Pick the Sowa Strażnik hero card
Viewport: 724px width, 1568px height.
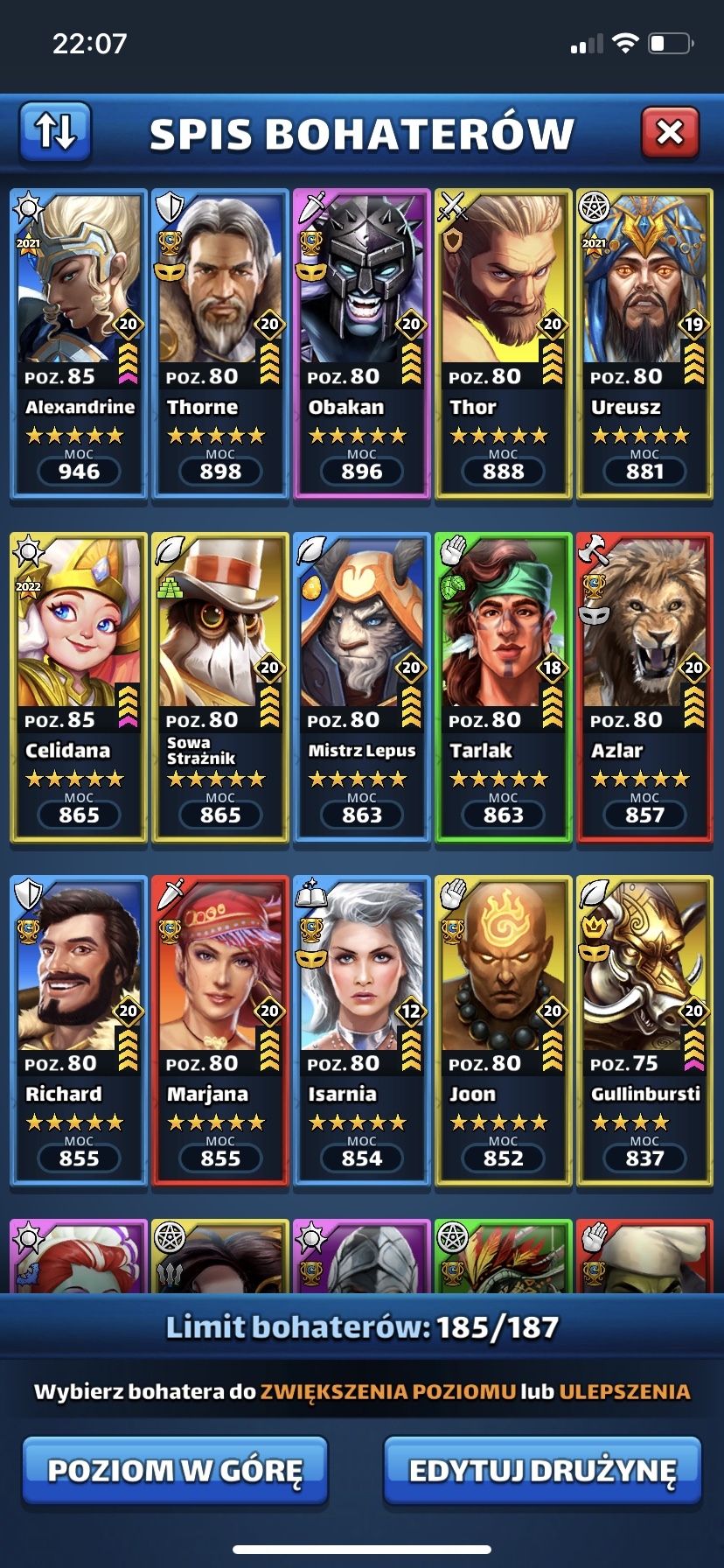pyautogui.click(x=220, y=688)
